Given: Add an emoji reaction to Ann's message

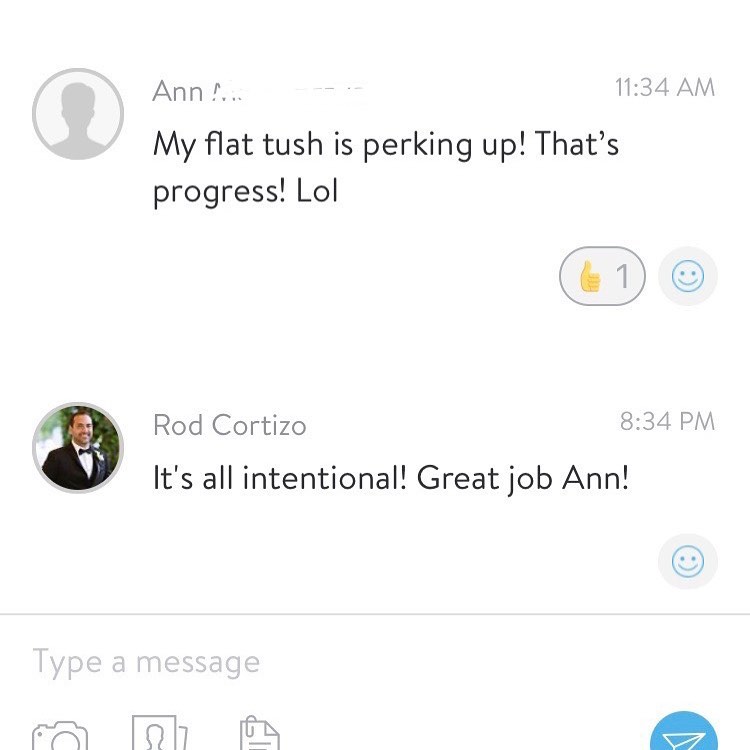Looking at the screenshot, I should coord(688,276).
